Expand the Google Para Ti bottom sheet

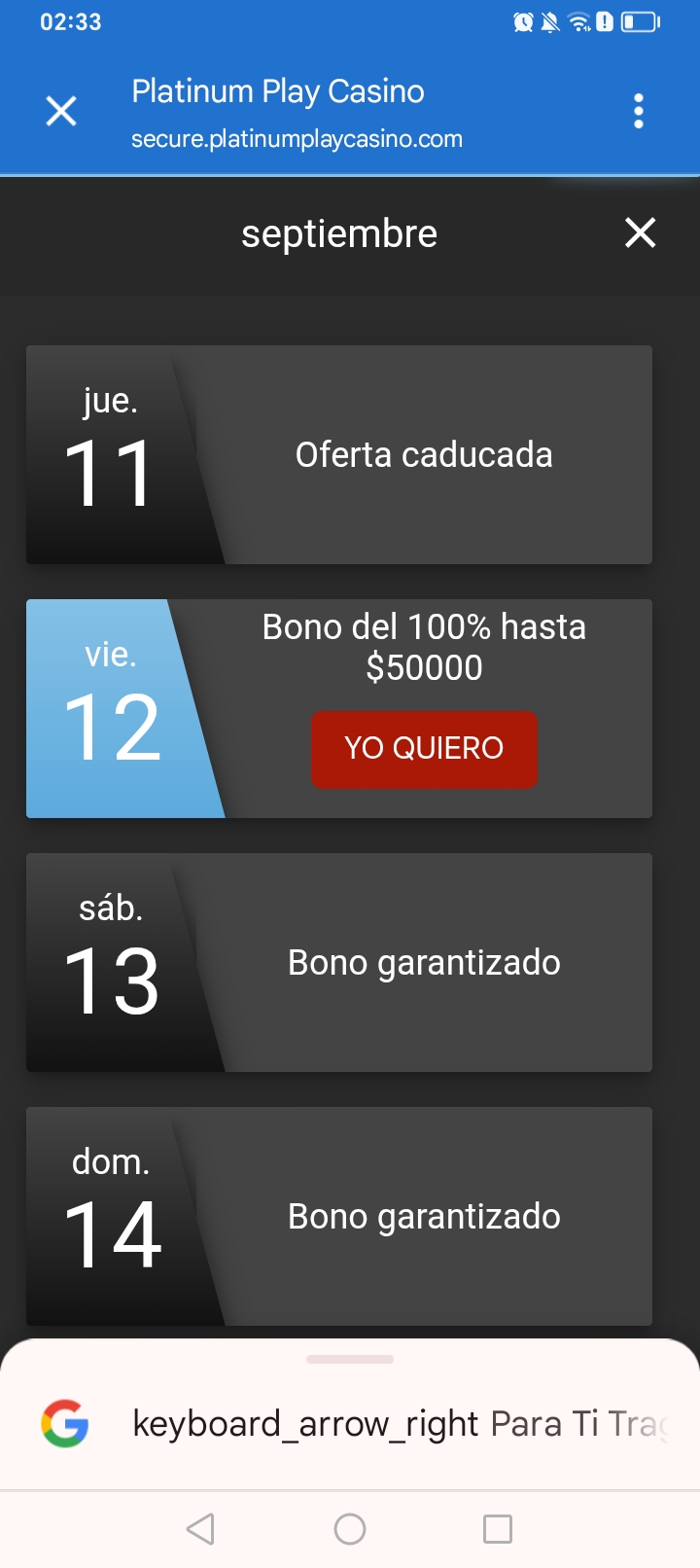coord(350,1359)
